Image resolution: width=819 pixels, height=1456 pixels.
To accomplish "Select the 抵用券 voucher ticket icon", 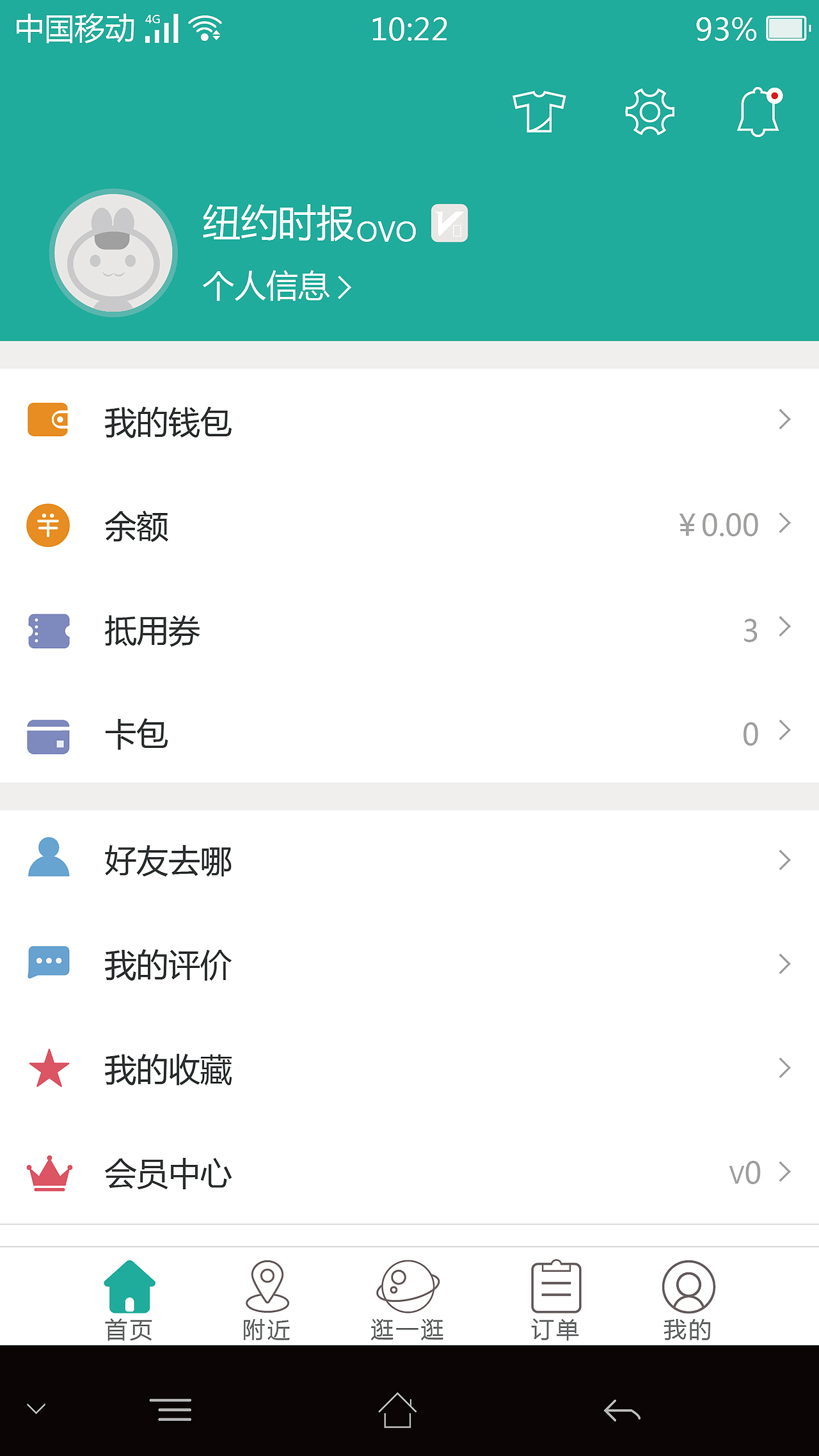I will point(48,630).
